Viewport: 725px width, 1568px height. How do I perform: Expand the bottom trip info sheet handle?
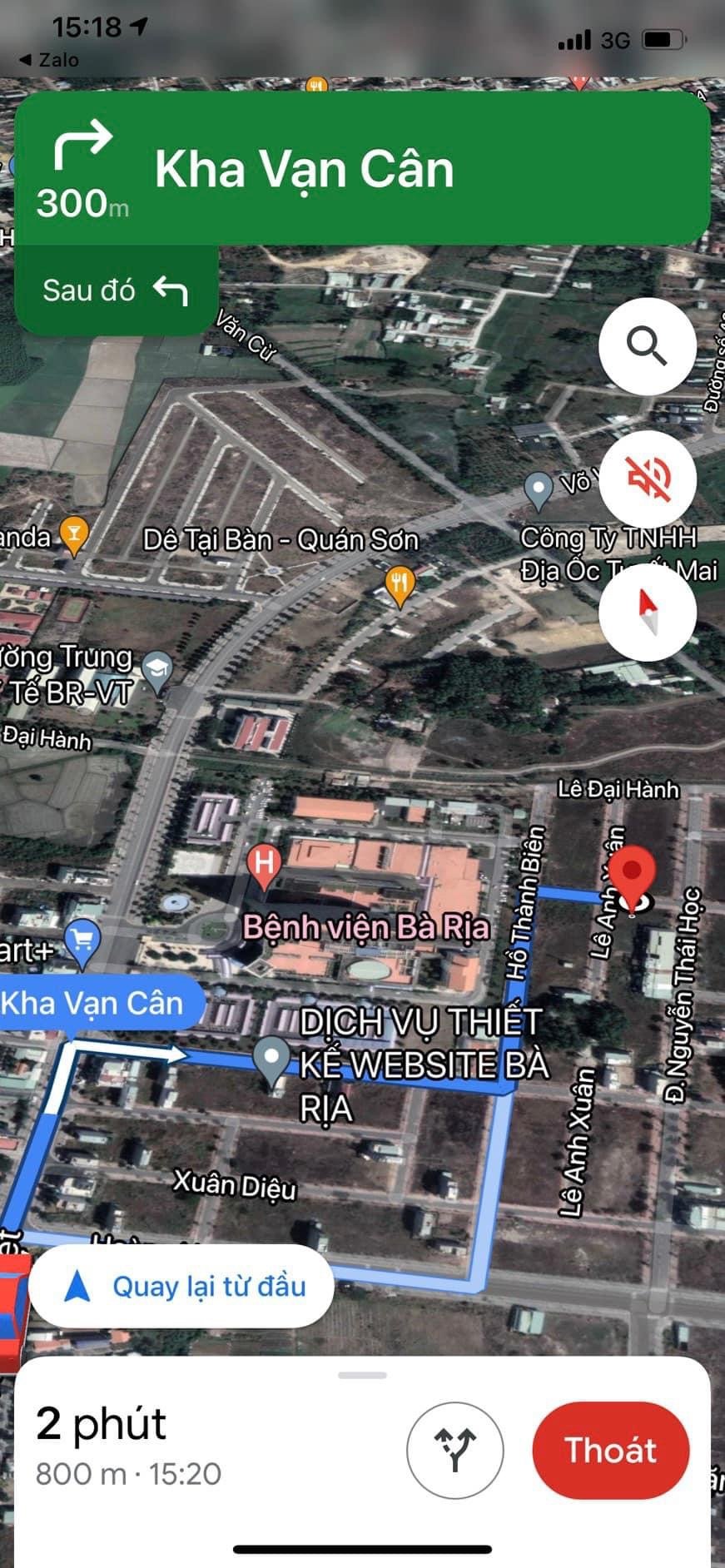[x=362, y=1375]
